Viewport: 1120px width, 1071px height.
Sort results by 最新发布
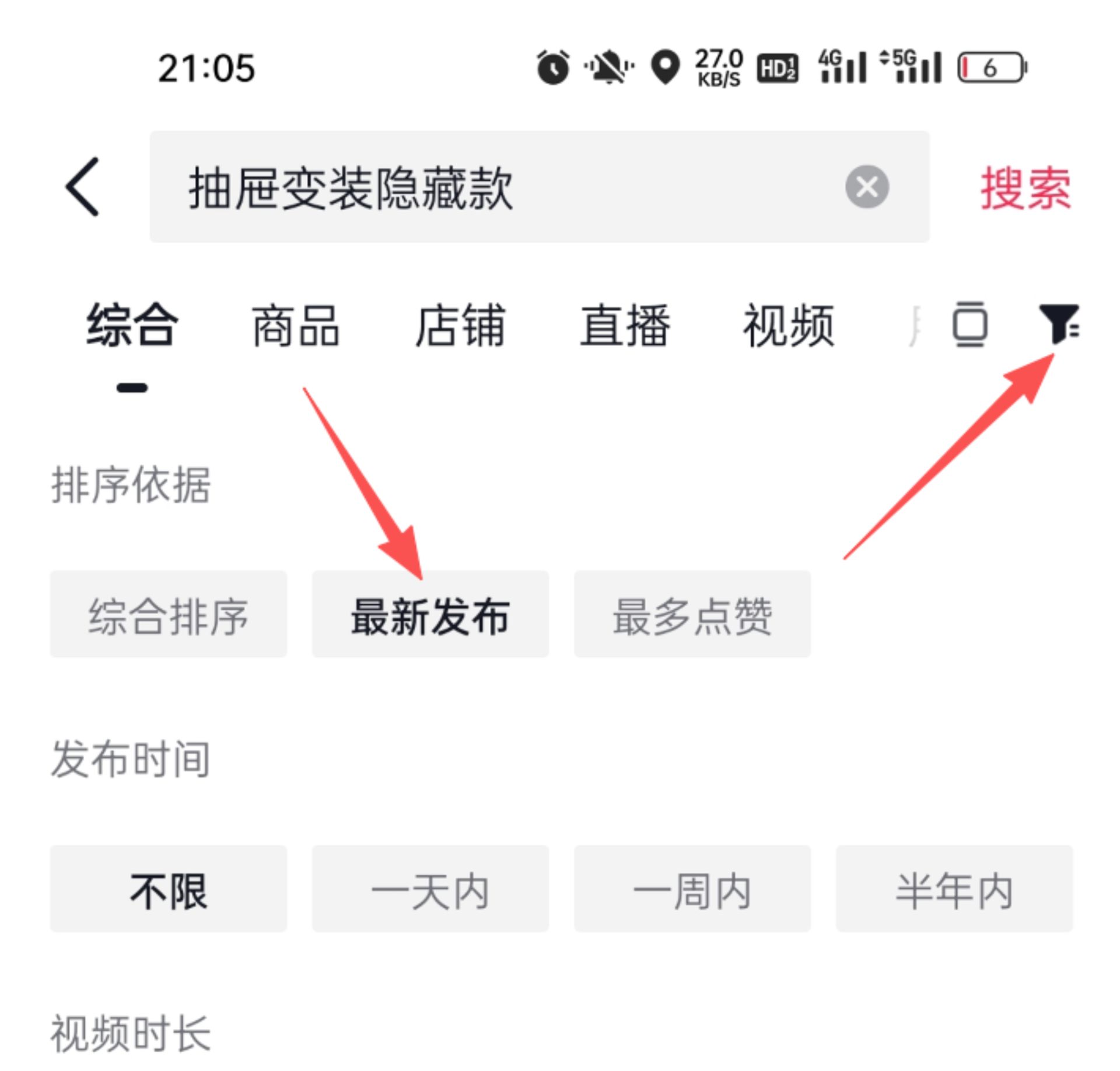[430, 614]
